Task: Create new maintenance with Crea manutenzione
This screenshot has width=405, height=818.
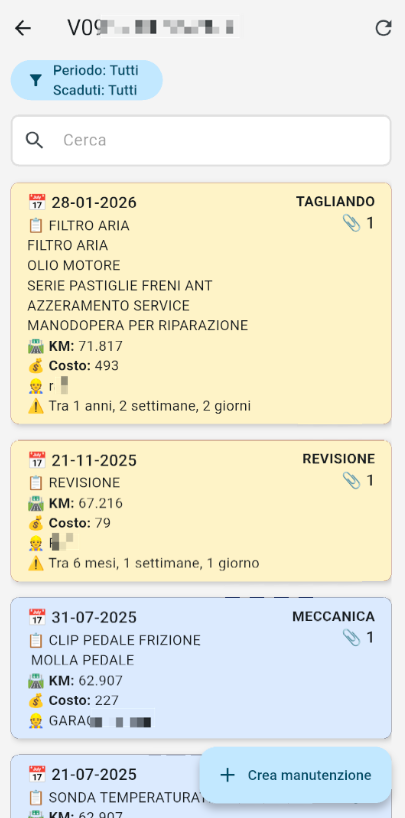Action: (x=296, y=775)
